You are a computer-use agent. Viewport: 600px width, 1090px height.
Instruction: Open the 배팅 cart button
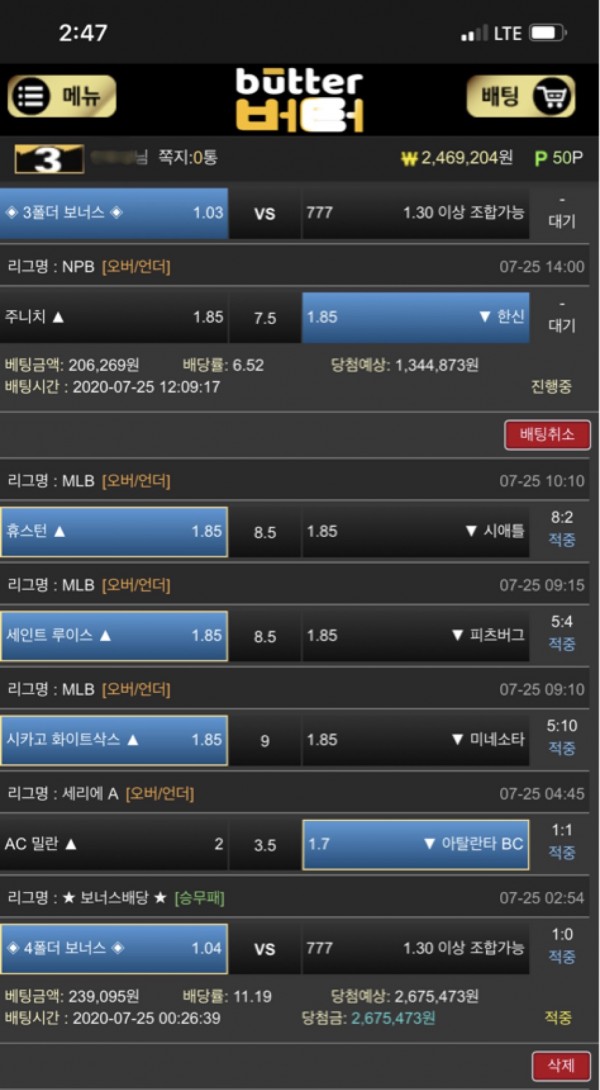pos(520,96)
